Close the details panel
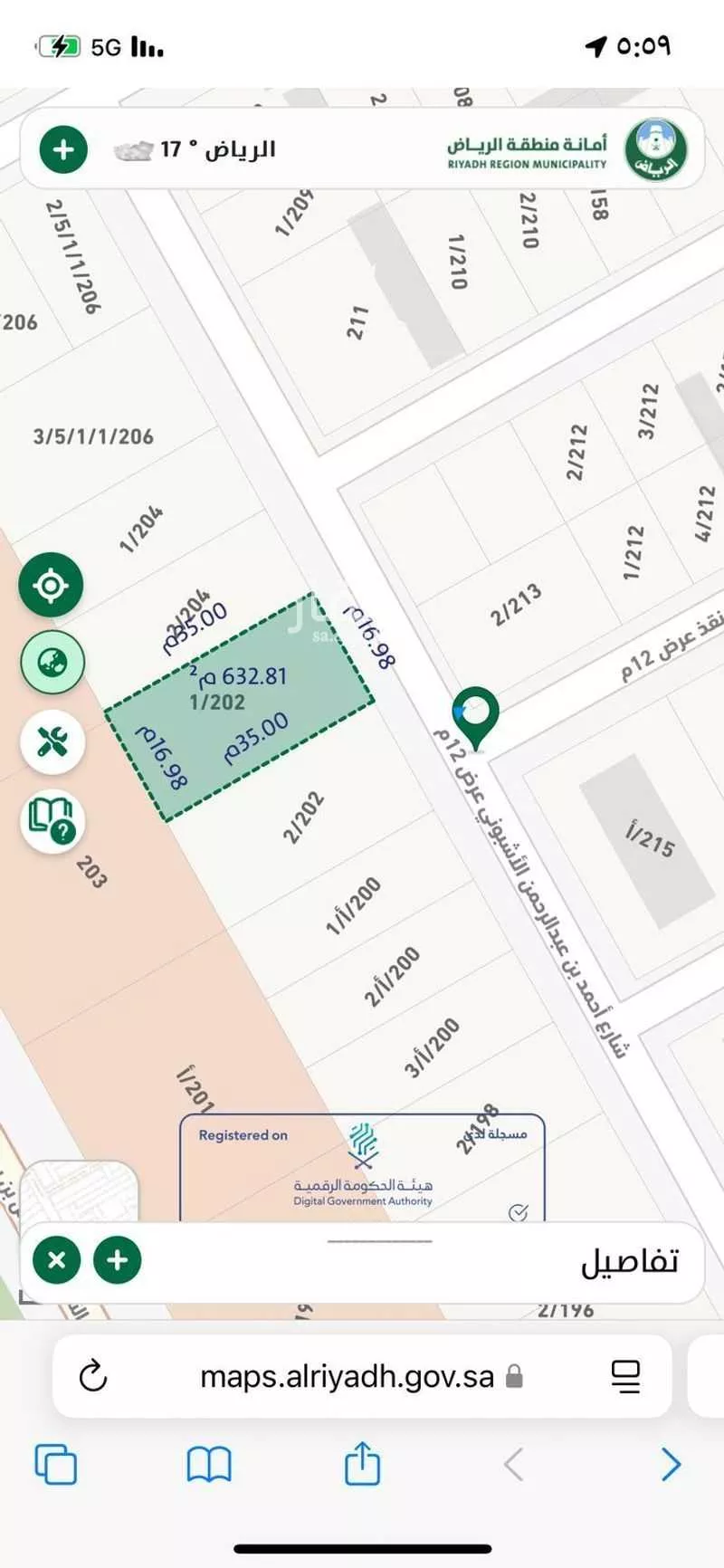724x1568 pixels. point(56,1260)
